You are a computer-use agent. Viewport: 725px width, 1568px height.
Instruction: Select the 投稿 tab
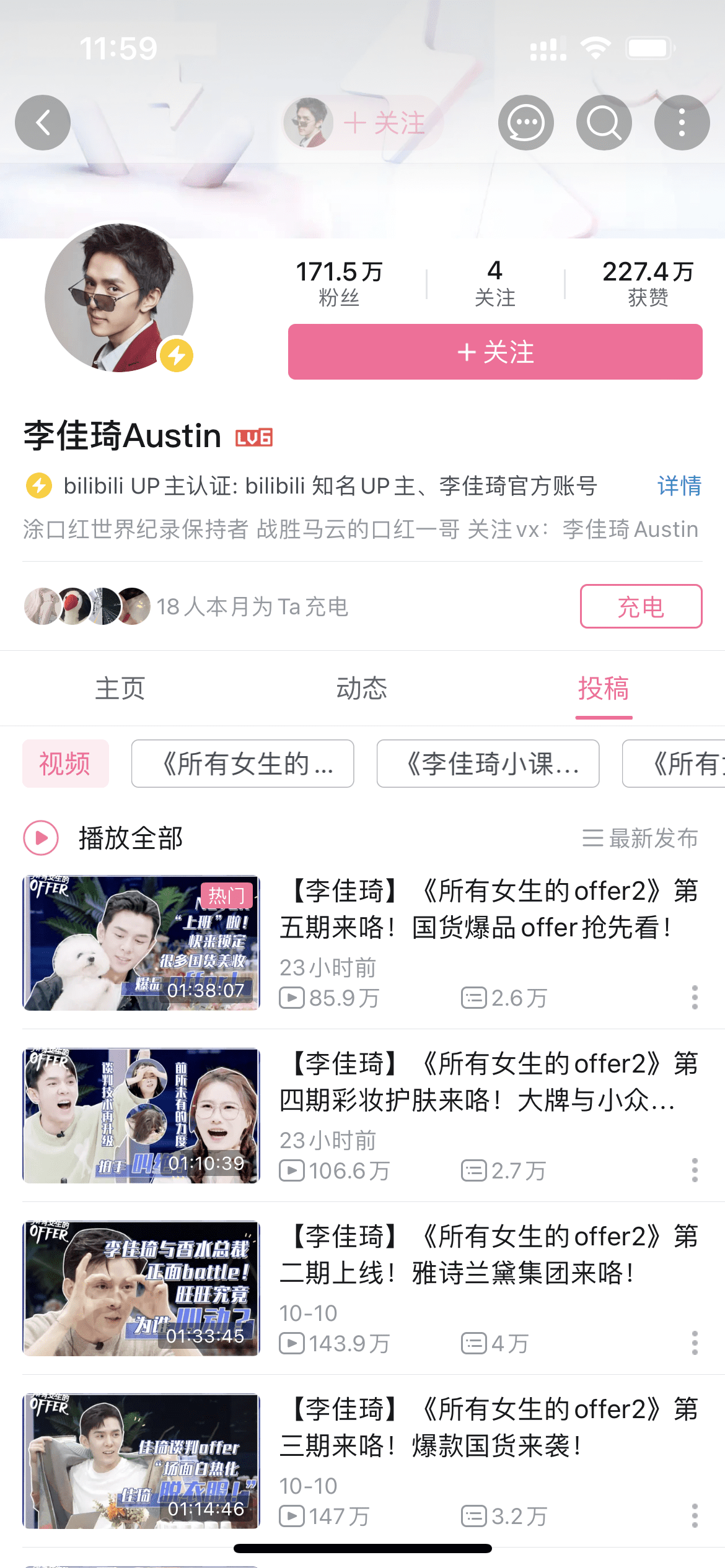[604, 688]
